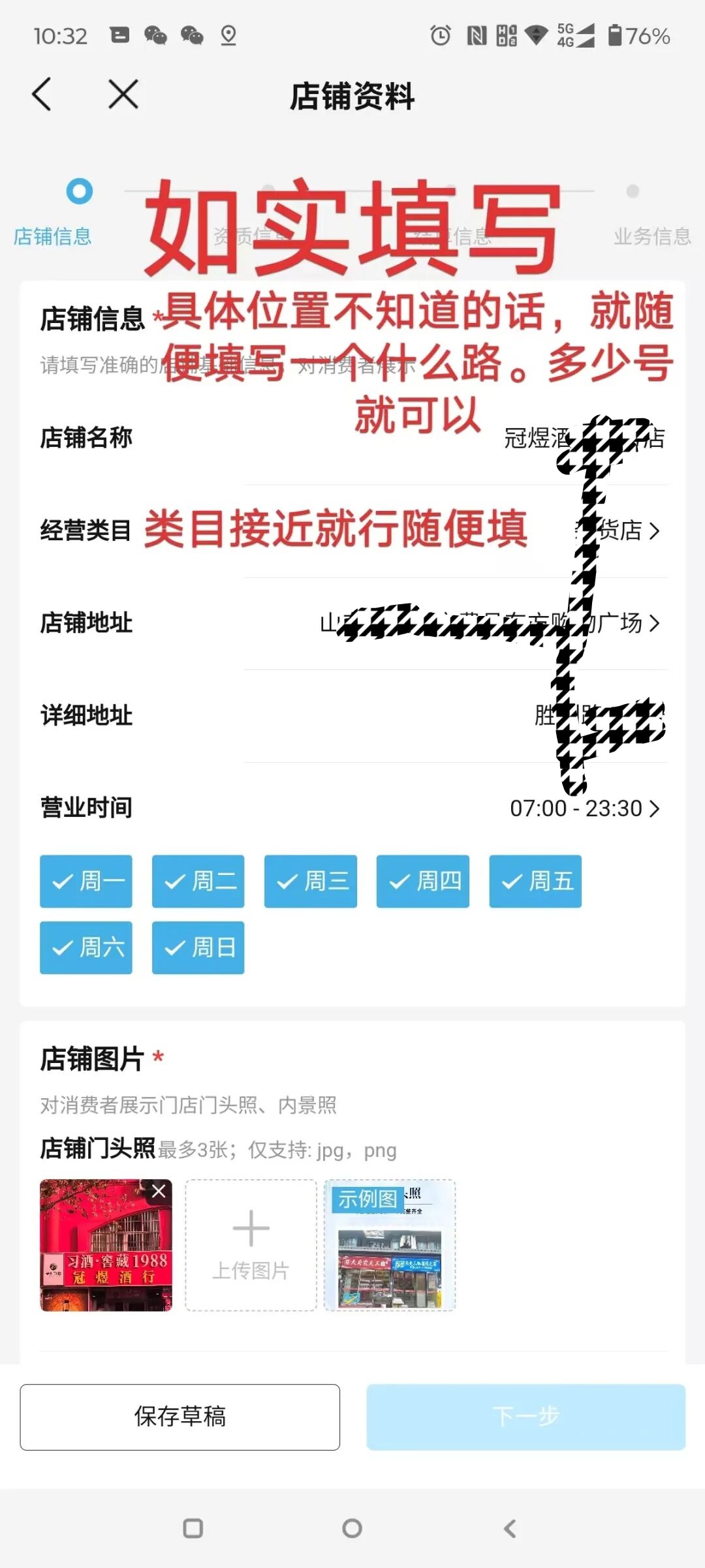The width and height of the screenshot is (705, 1568).
Task: Change 营业时间 07:00 - 23:30
Action: click(584, 808)
